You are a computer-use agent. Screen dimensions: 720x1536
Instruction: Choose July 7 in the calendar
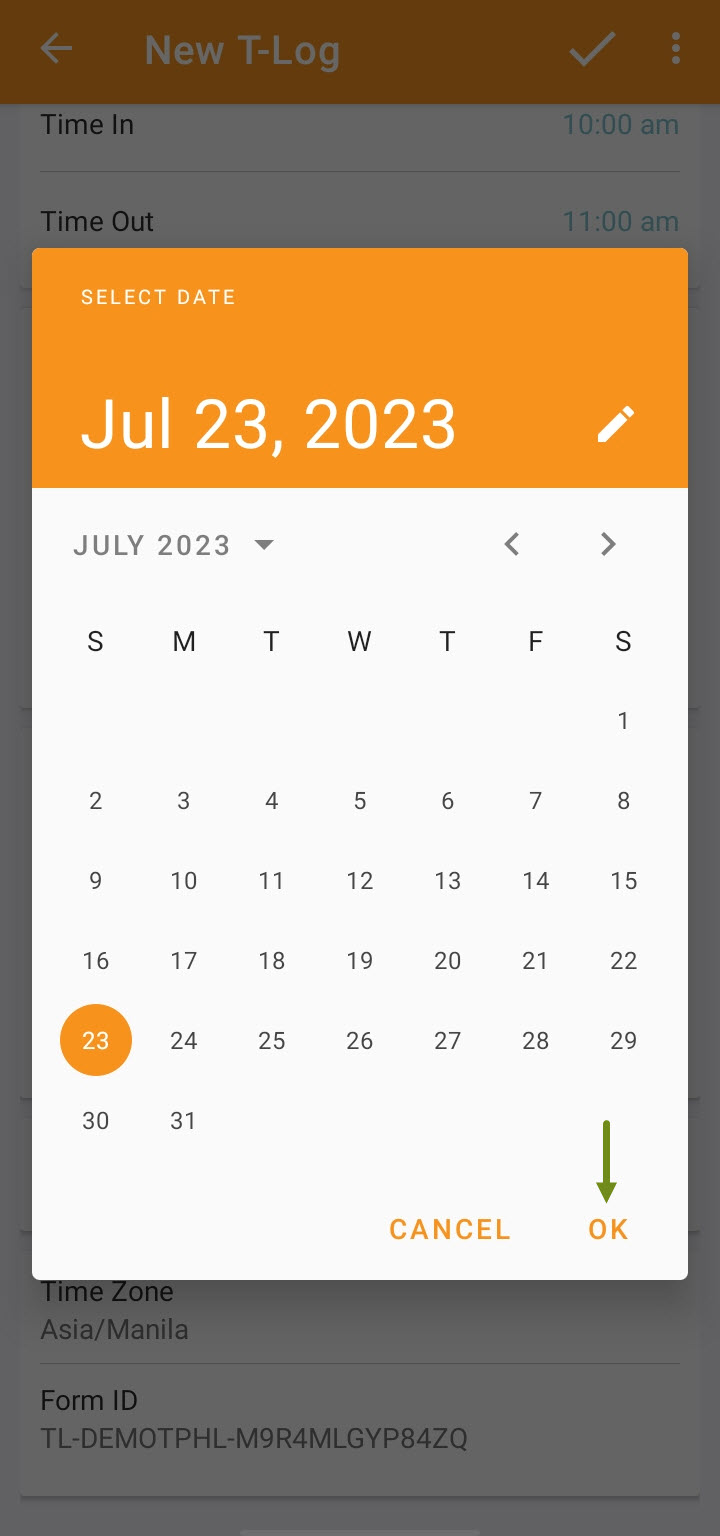pyautogui.click(x=536, y=800)
